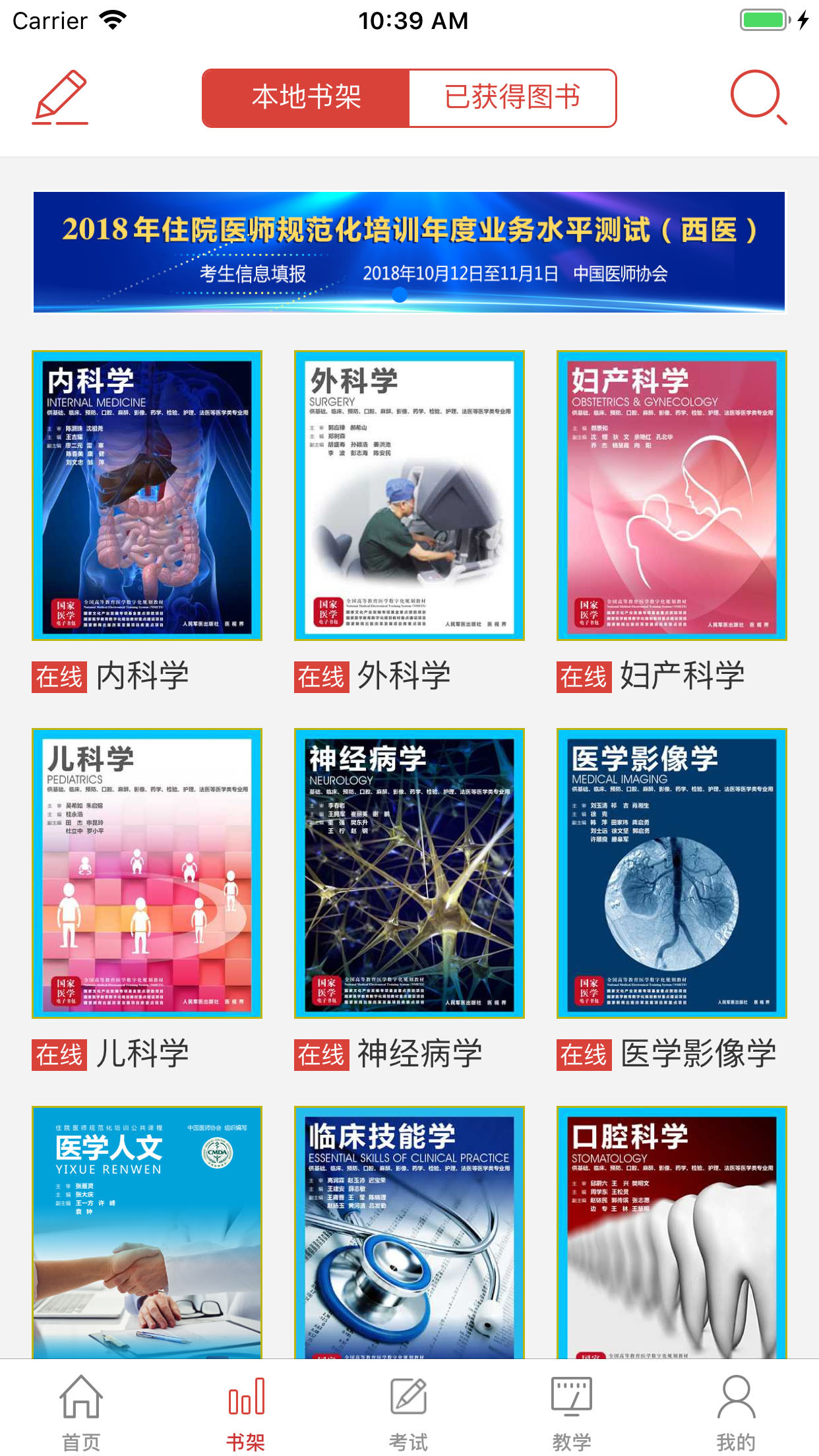Screen dimensions: 819x1456
Task: Toggle the 在线 badge on 医学影像学
Action: (584, 1054)
